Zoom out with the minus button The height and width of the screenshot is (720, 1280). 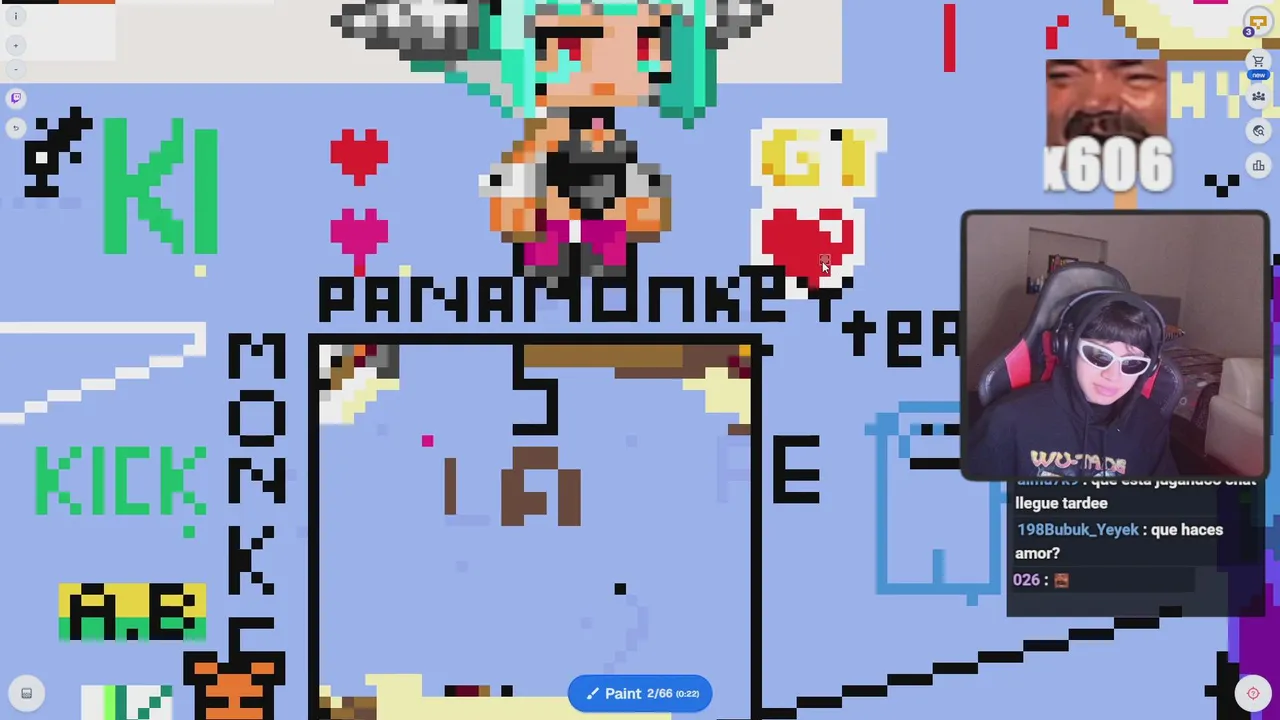click(x=15, y=69)
